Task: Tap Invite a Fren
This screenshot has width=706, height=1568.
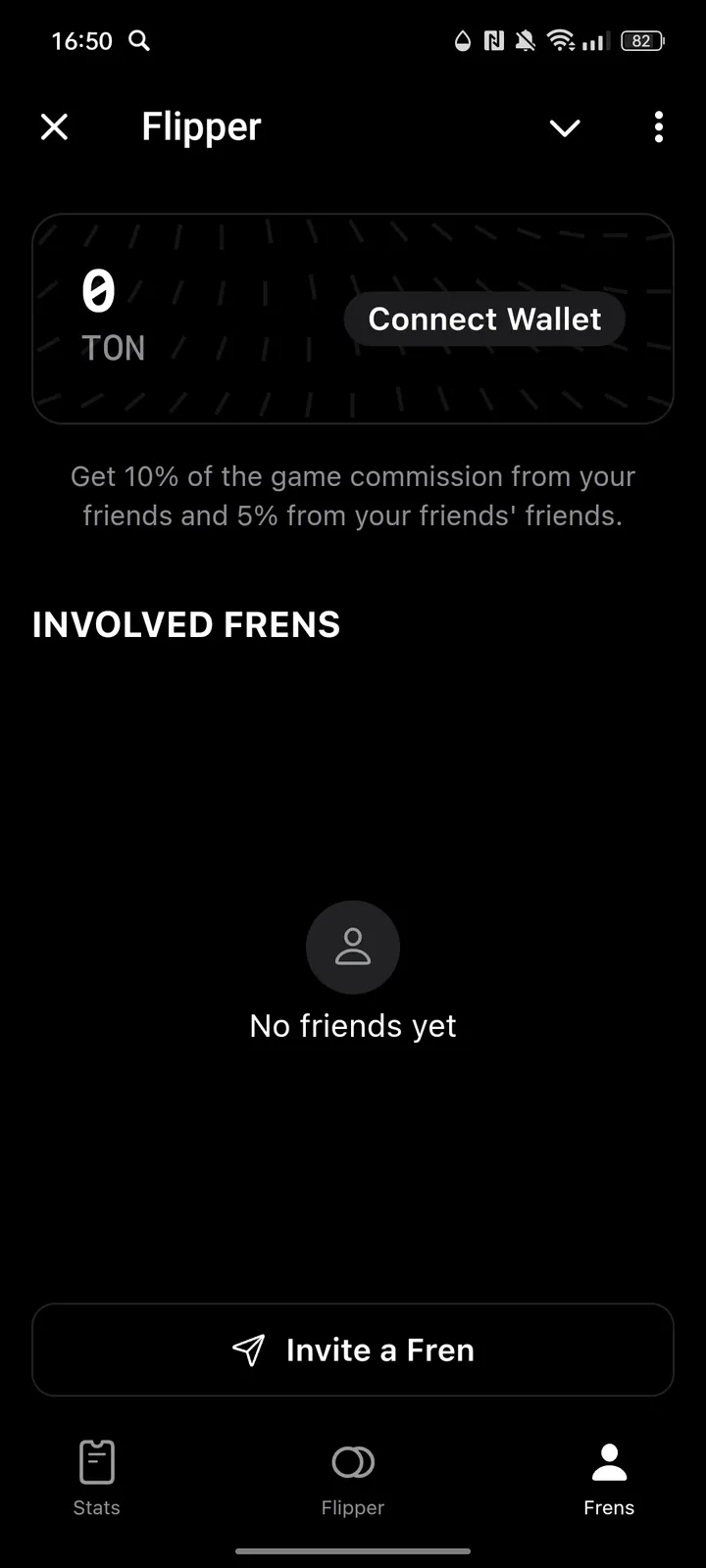Action: tap(353, 1350)
